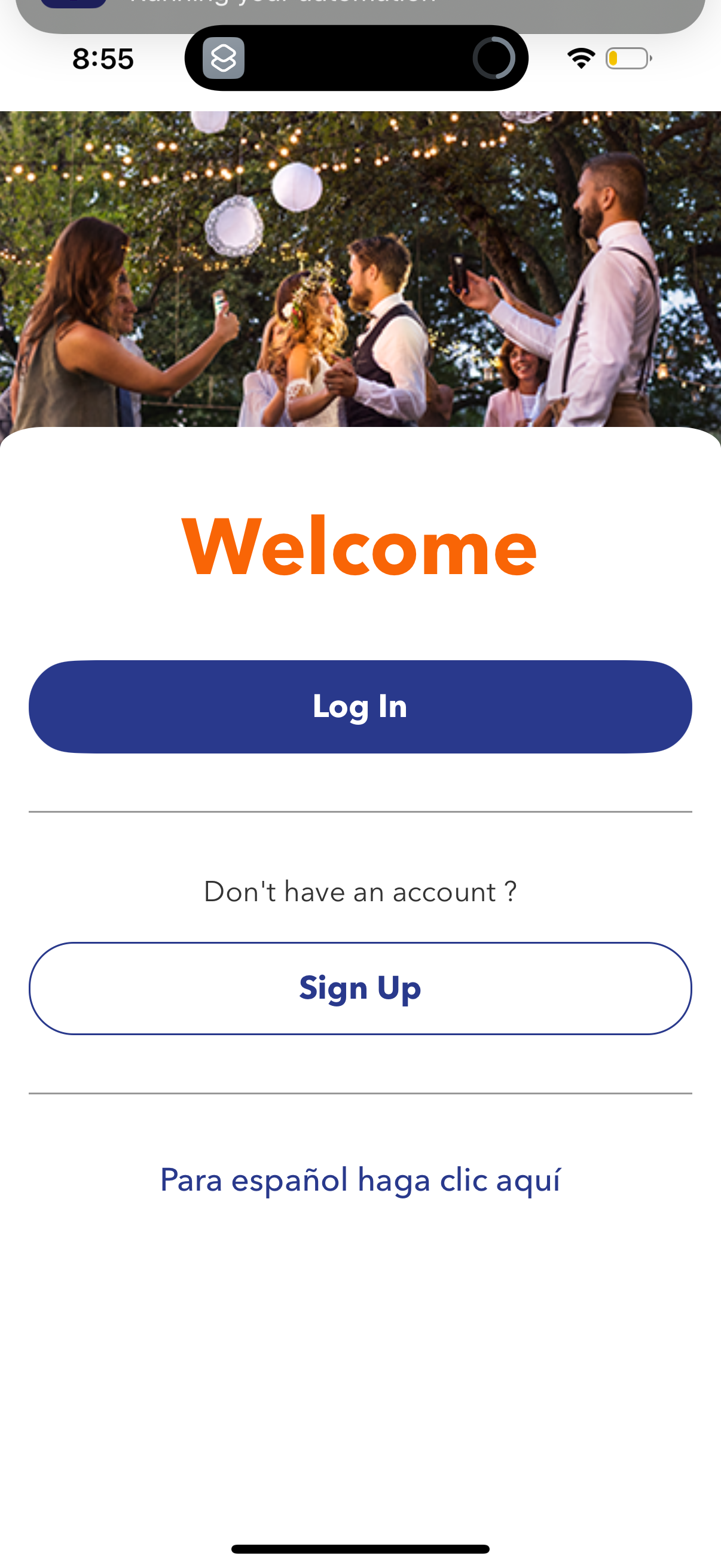This screenshot has width=721, height=1568.
Task: Tap the battery indicator
Action: point(626,58)
